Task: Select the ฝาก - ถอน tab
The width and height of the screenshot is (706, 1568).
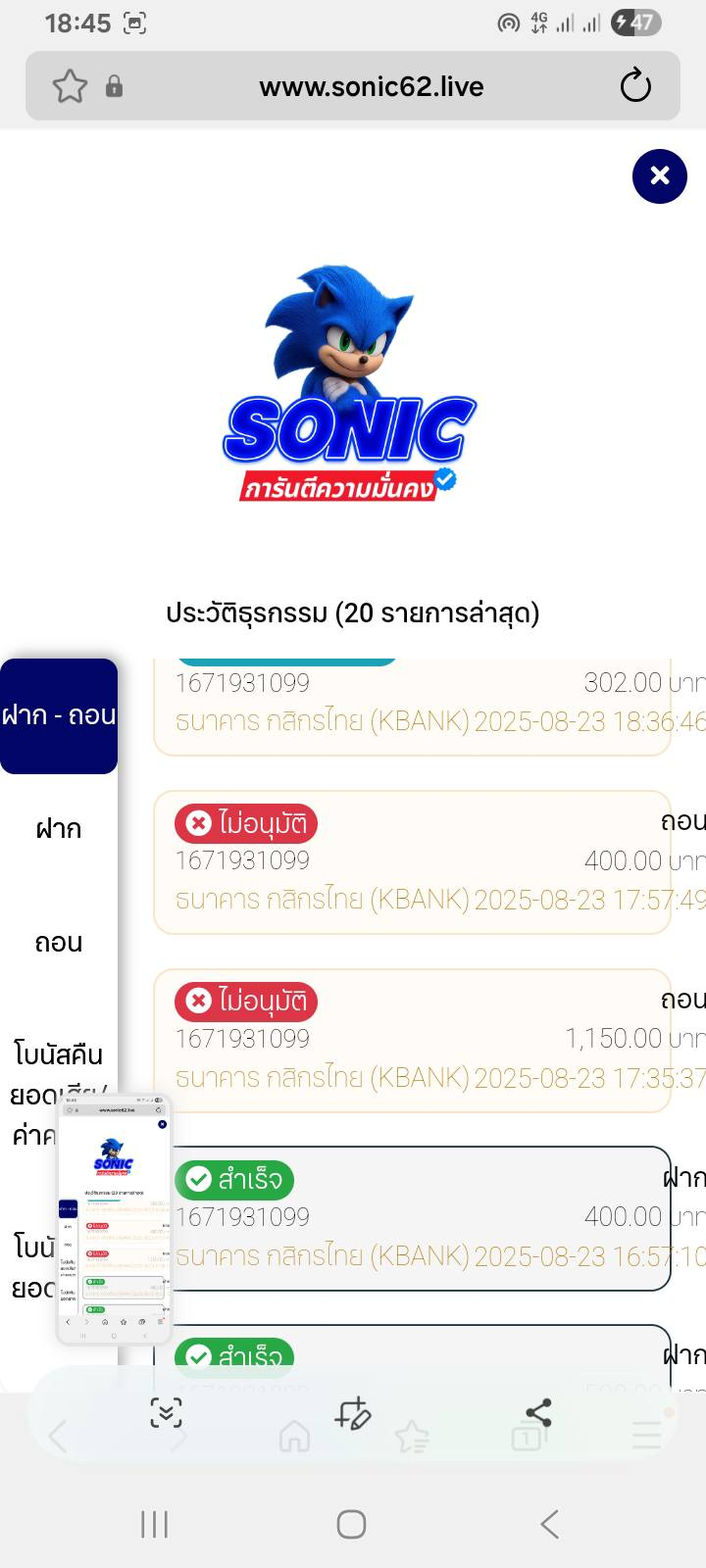Action: click(59, 715)
